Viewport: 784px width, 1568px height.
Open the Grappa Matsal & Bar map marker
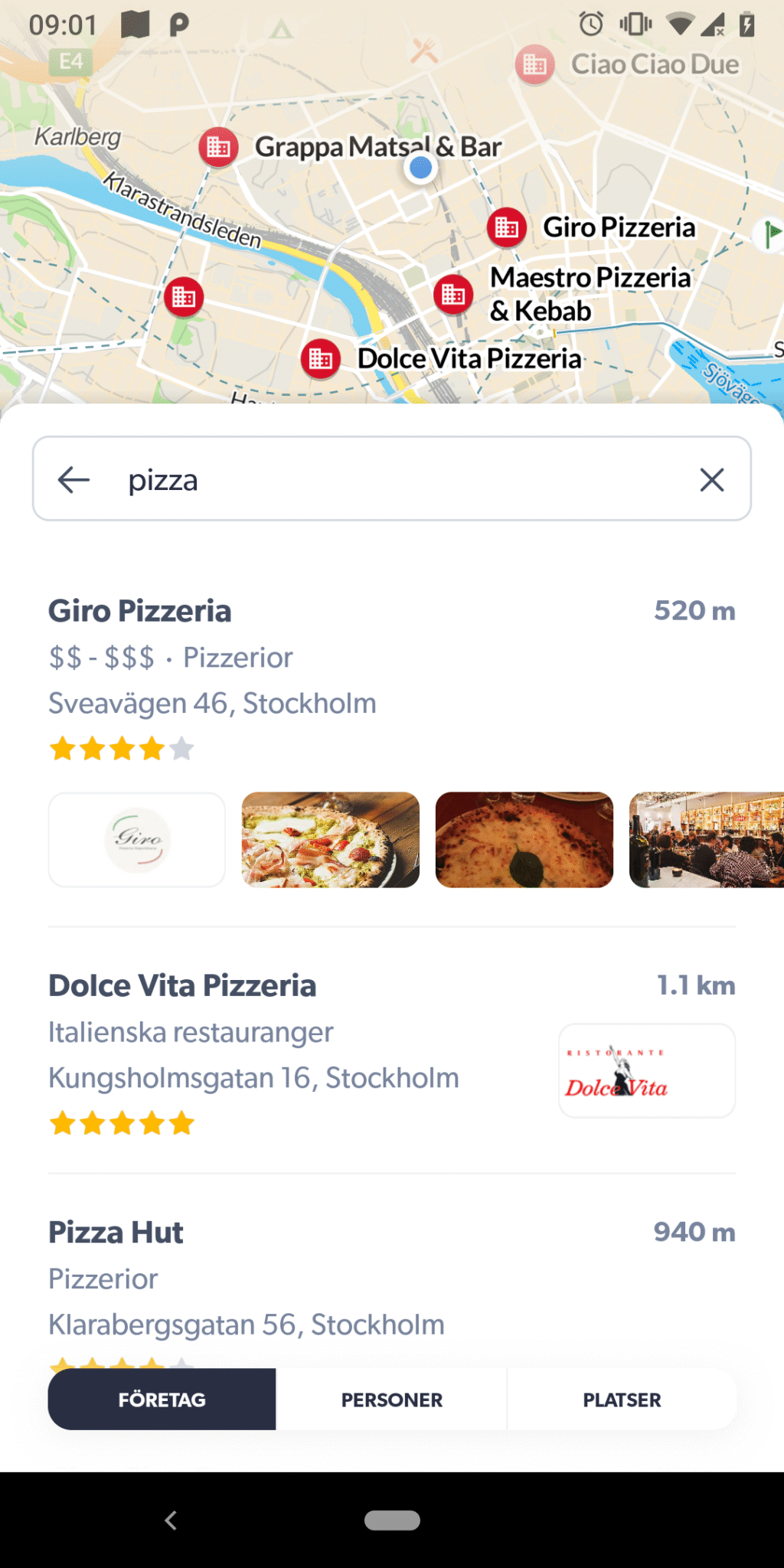[219, 146]
